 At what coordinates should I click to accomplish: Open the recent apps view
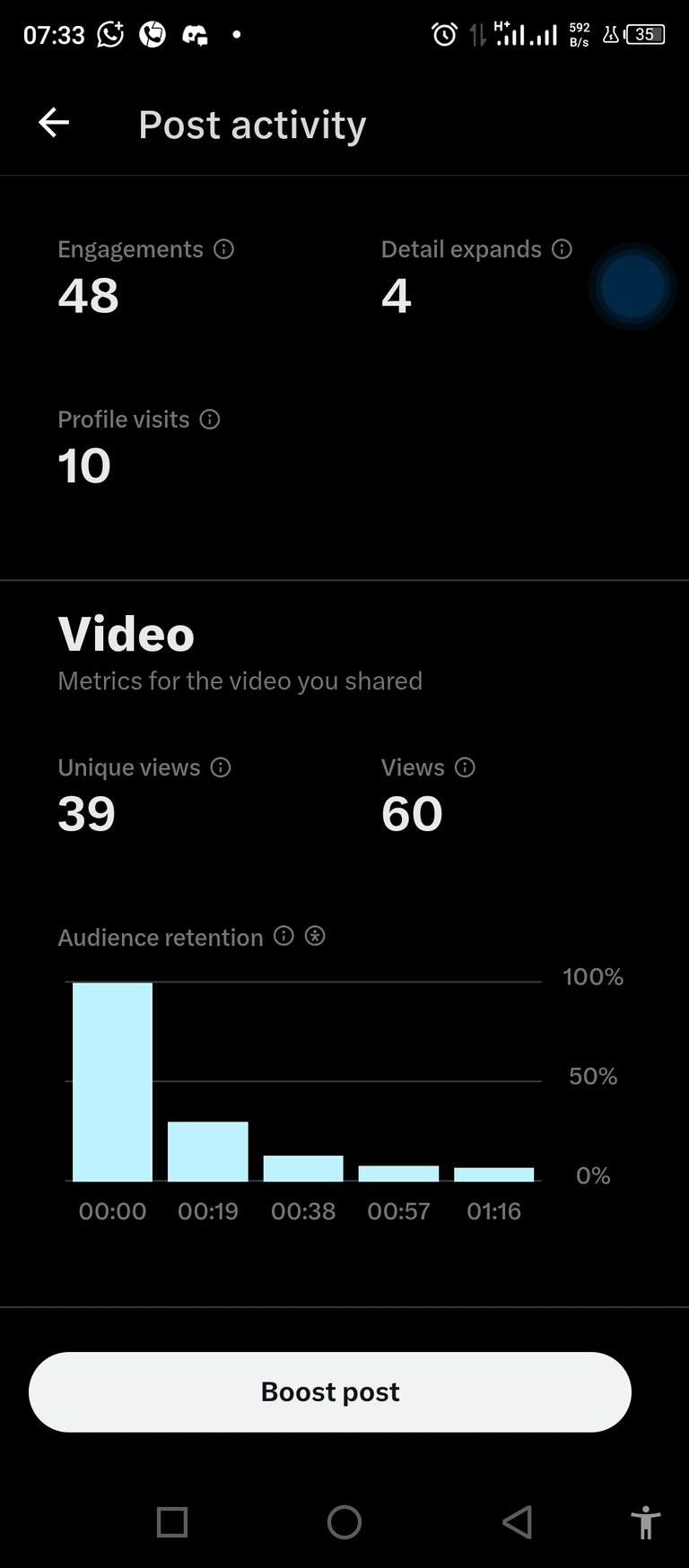[172, 1521]
